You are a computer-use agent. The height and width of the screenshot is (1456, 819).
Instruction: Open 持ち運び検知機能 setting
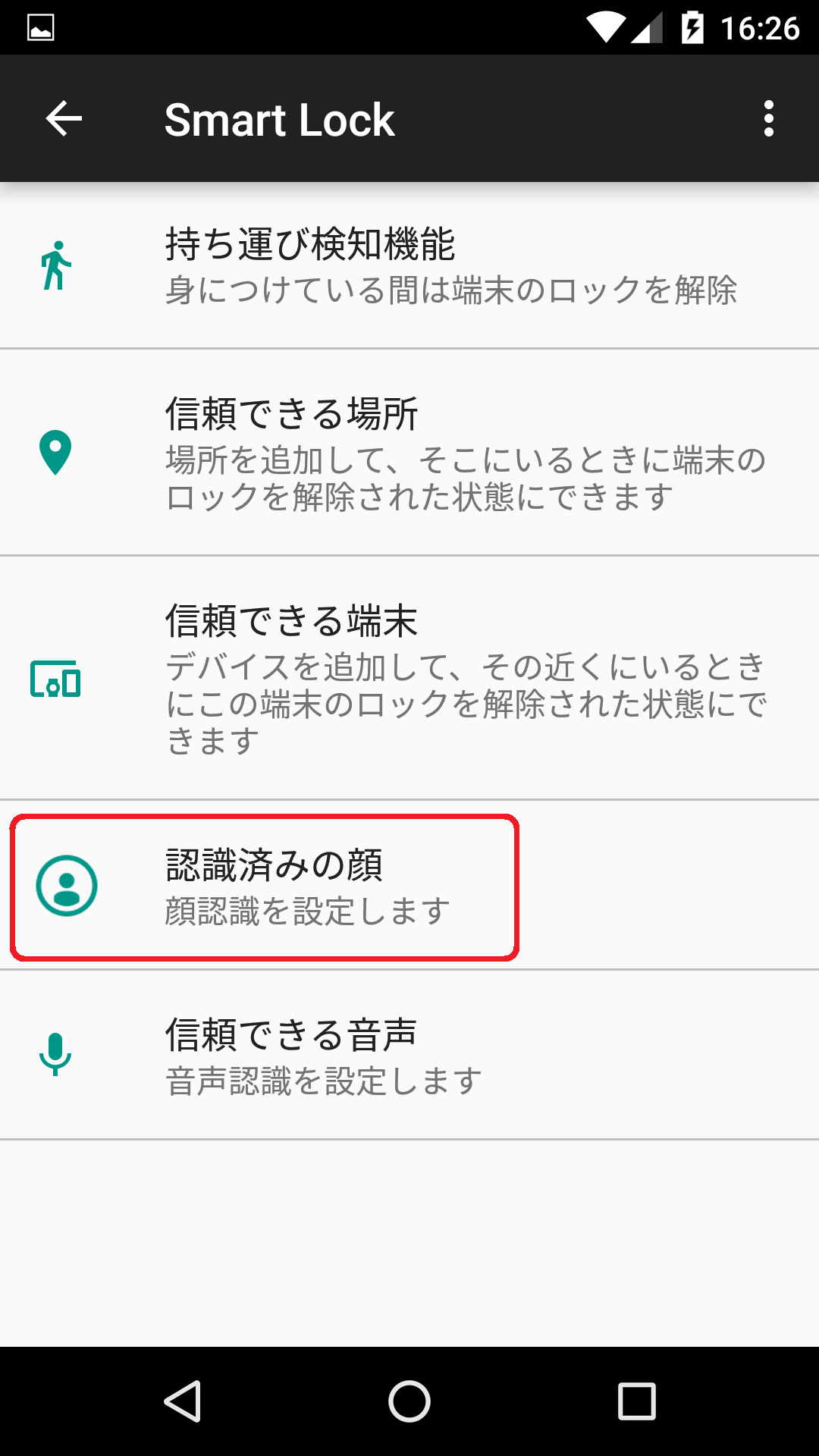click(x=409, y=265)
